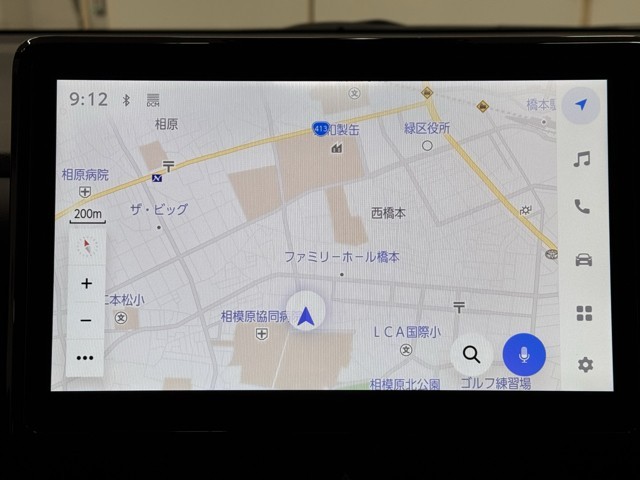Activate voice input microphone
This screenshot has width=640, height=480.
[524, 355]
